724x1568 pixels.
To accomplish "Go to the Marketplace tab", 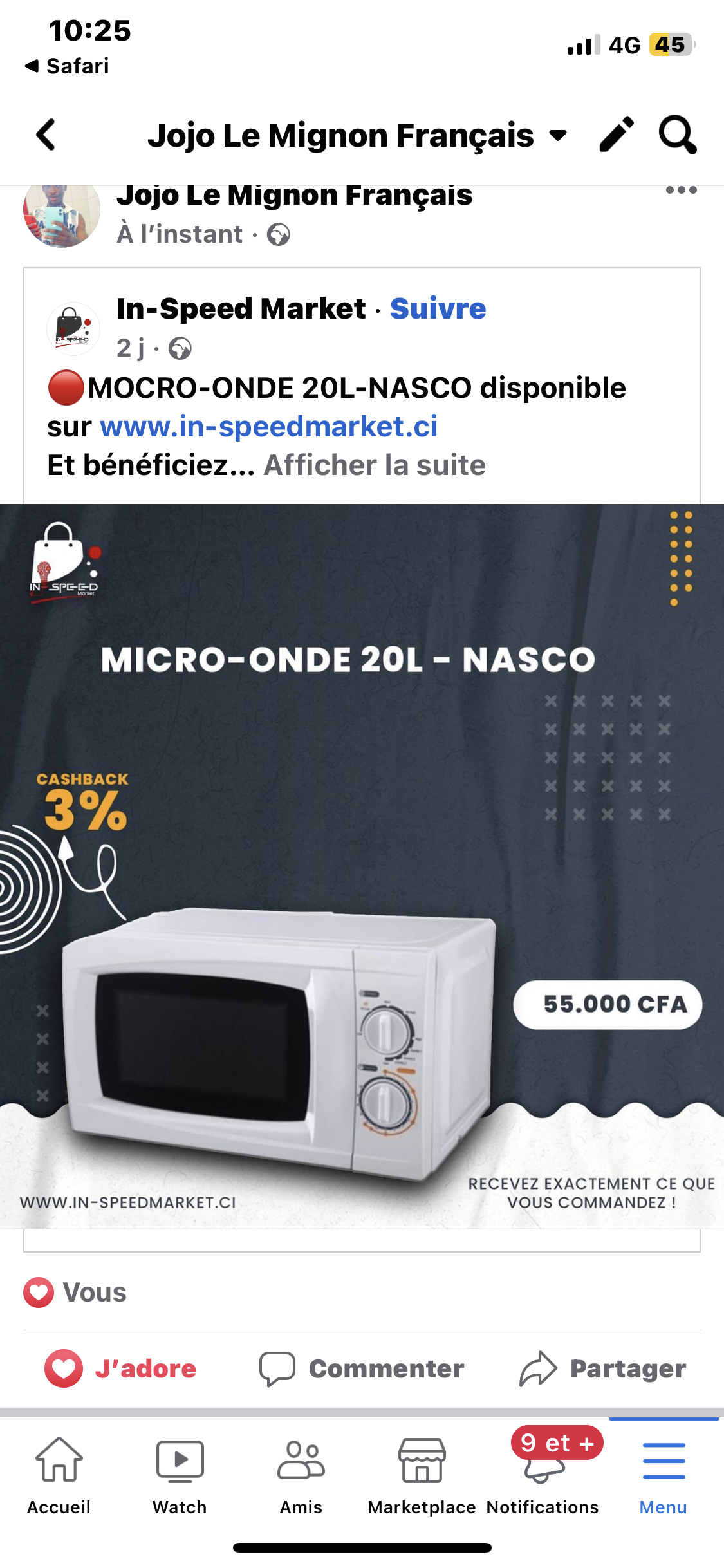I will [422, 1475].
